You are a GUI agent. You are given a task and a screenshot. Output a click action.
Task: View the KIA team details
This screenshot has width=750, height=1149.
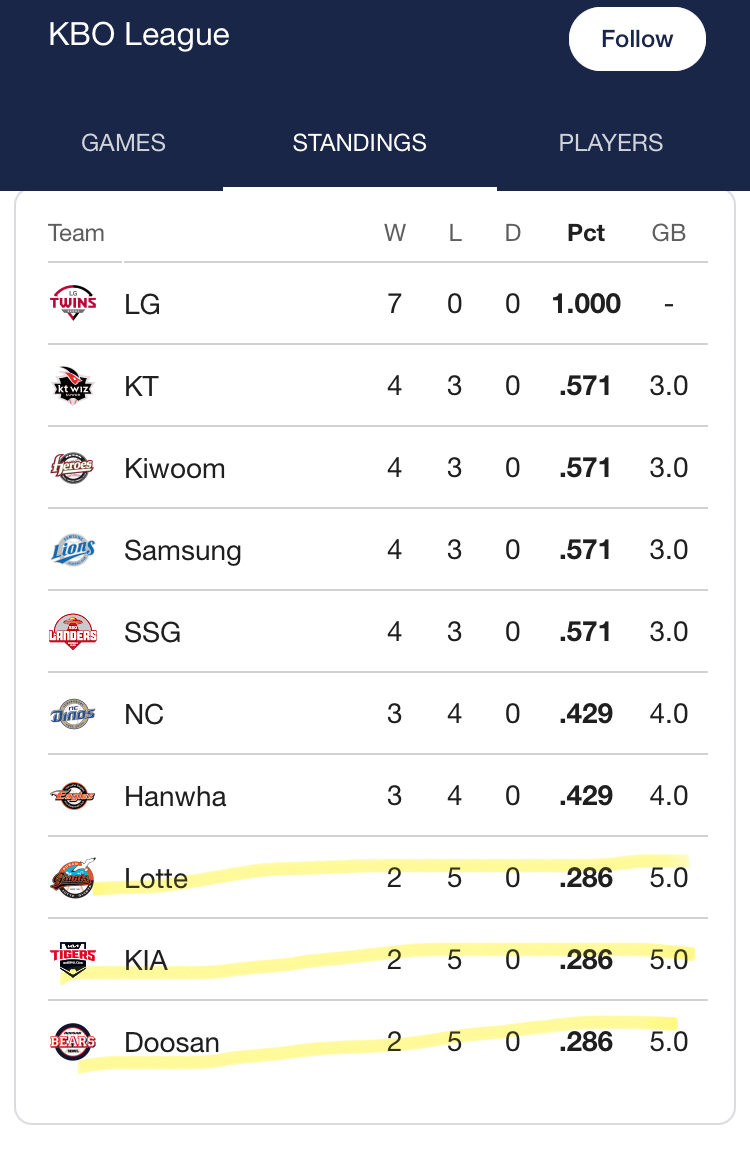coord(146,960)
